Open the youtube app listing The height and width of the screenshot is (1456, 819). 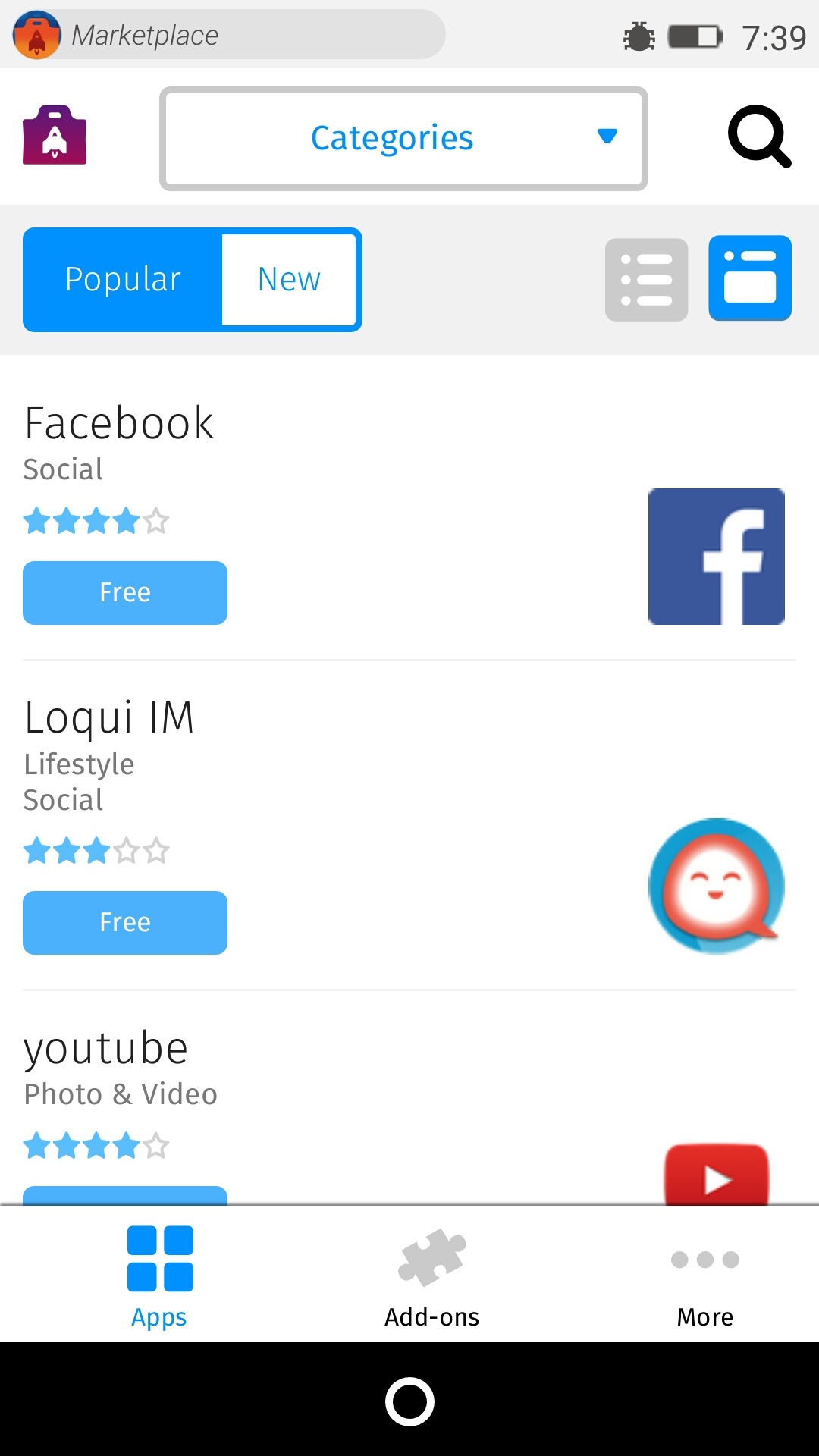pos(106,1049)
